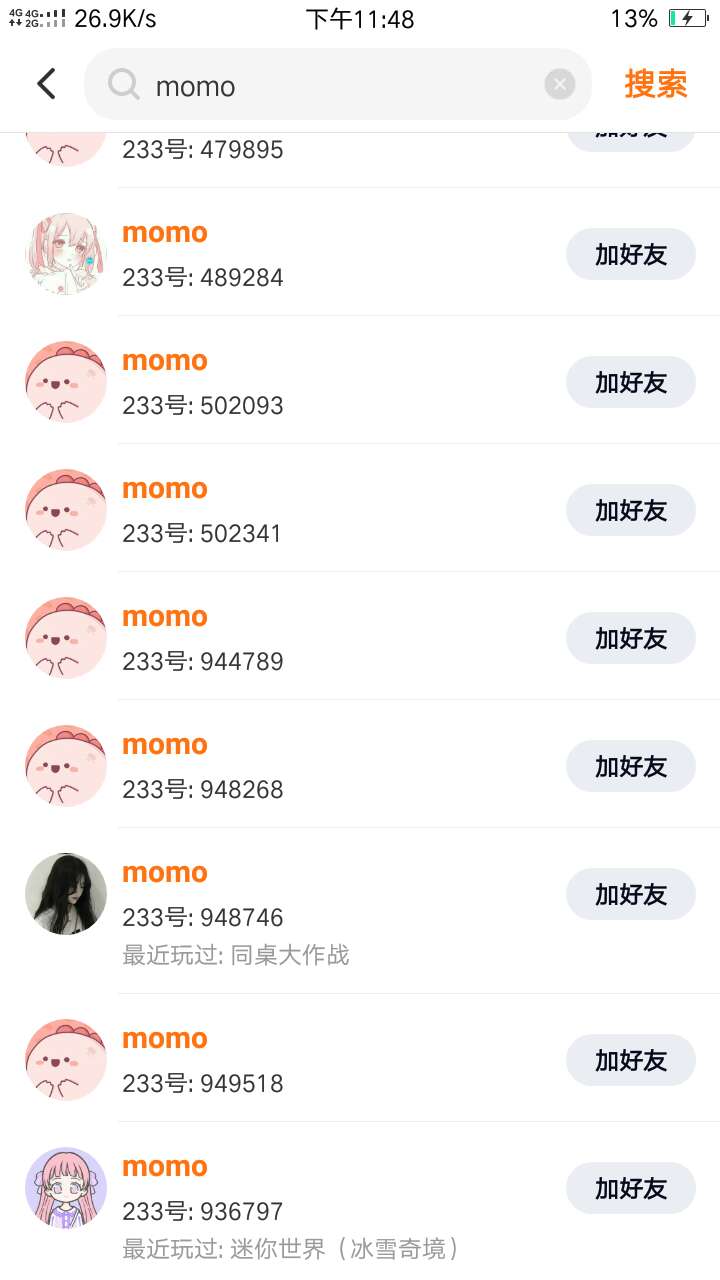720x1280 pixels.
Task: Add user 489284 as friend
Action: [630, 254]
